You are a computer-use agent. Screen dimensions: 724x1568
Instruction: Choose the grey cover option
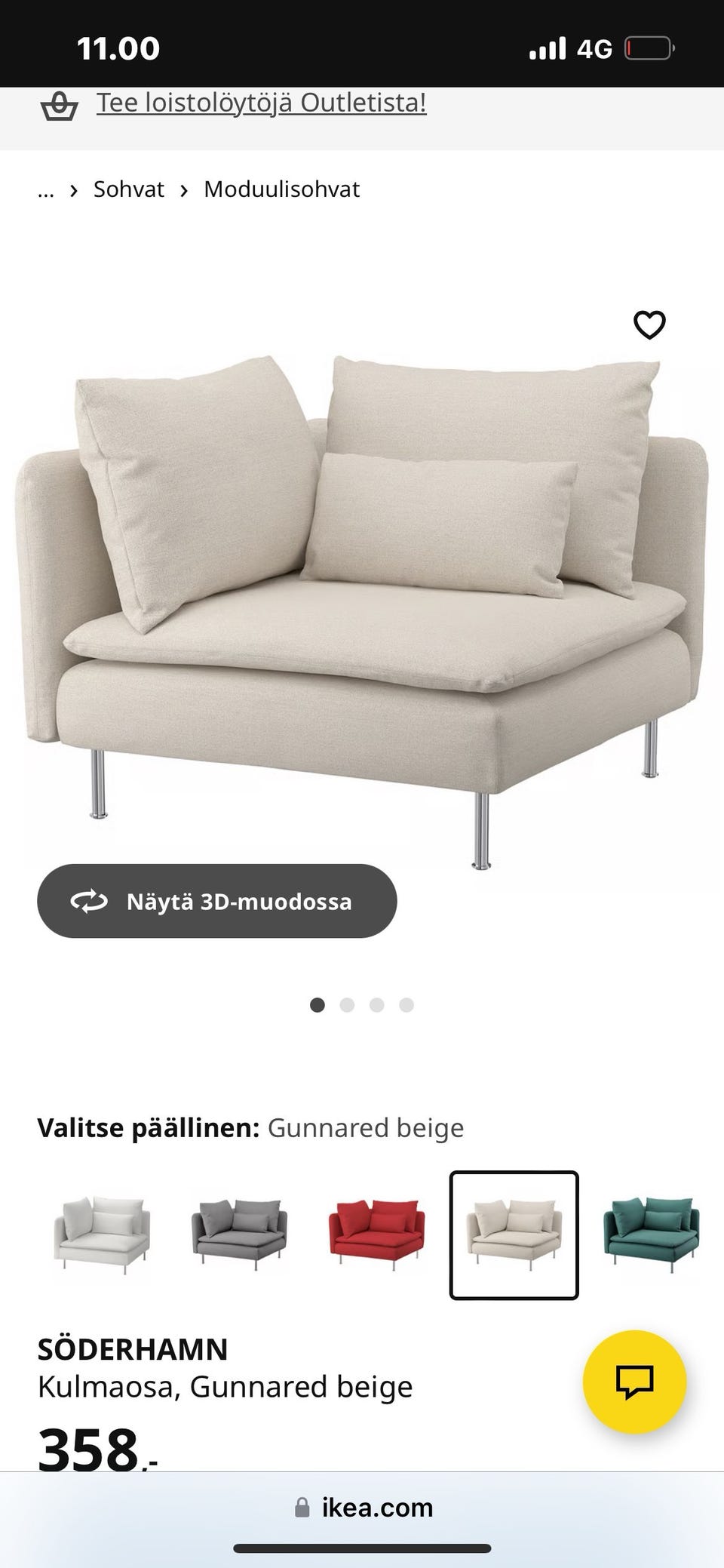pos(239,1234)
